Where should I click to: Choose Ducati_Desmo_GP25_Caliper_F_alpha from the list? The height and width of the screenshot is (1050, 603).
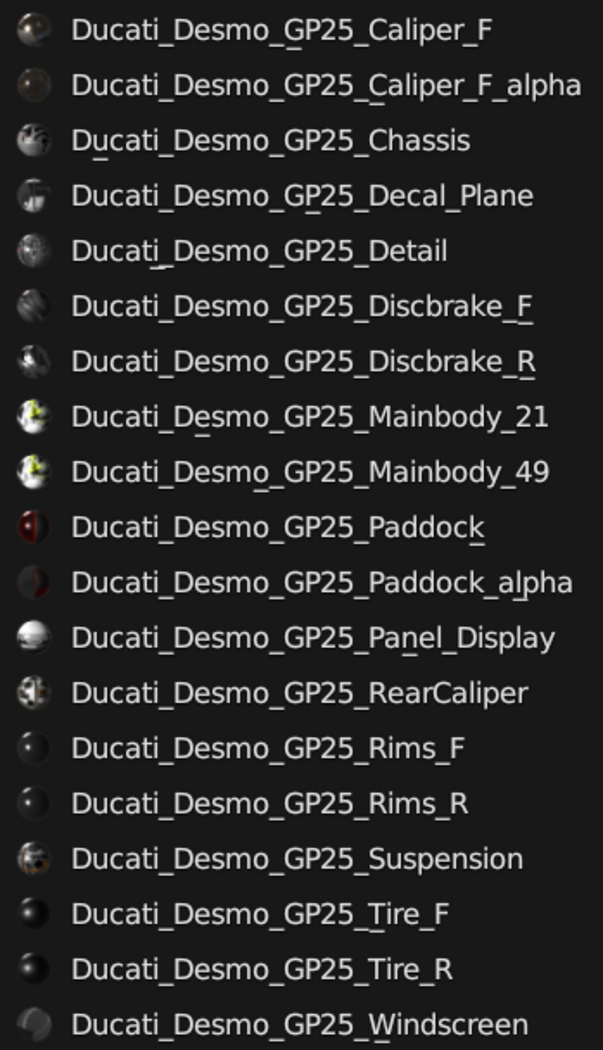click(325, 85)
